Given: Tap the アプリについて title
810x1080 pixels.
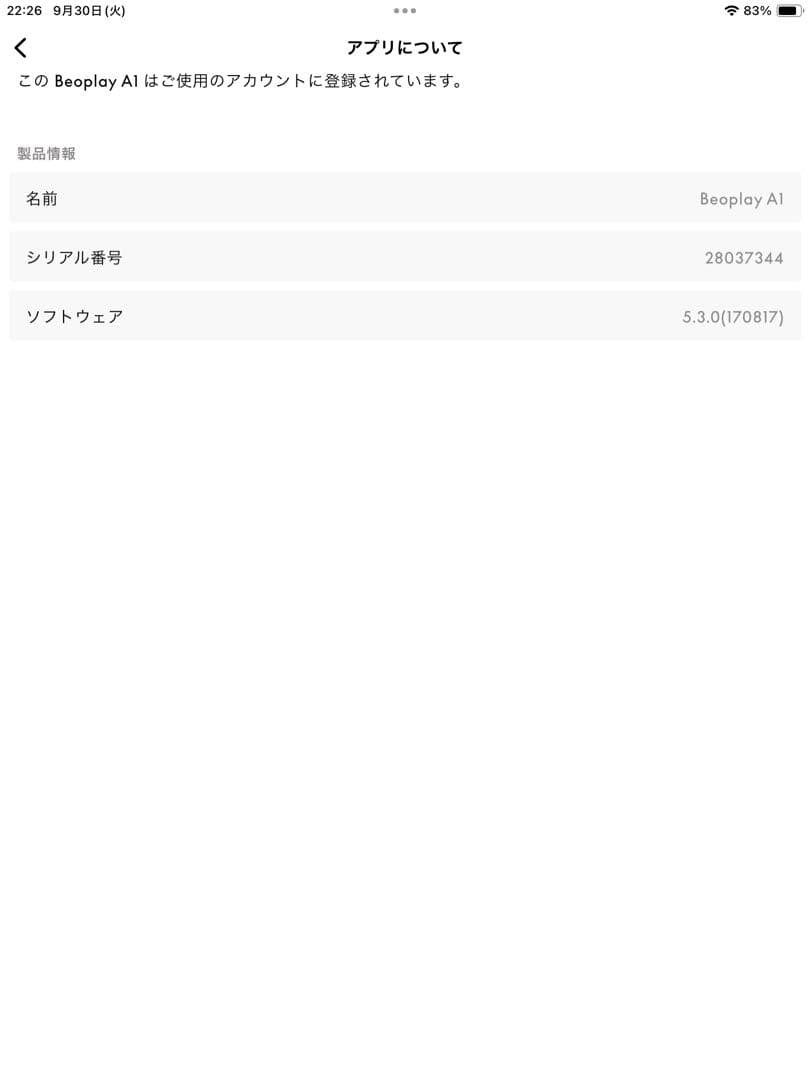Looking at the screenshot, I should tap(405, 47).
